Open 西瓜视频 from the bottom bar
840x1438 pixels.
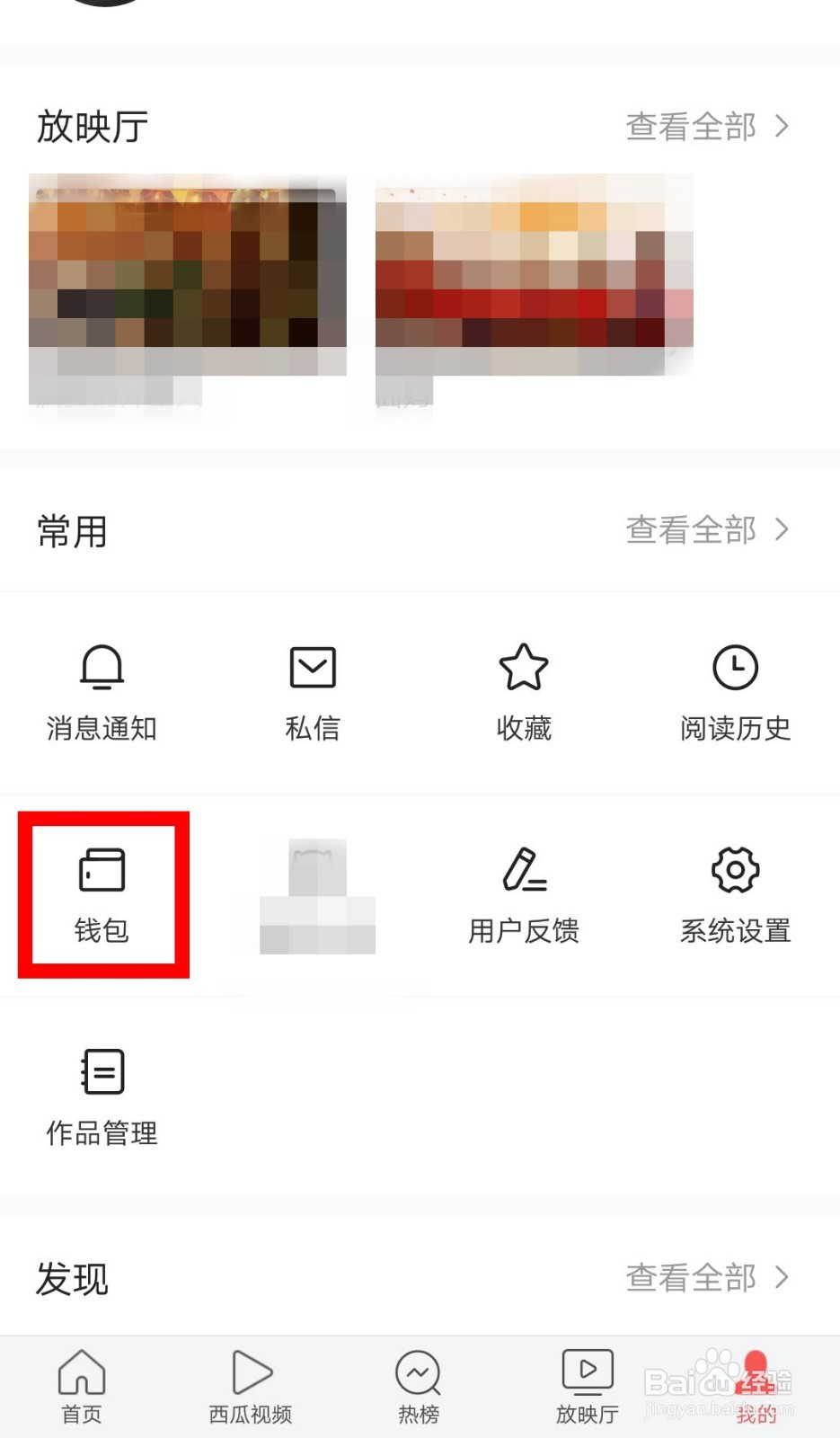pyautogui.click(x=249, y=1384)
